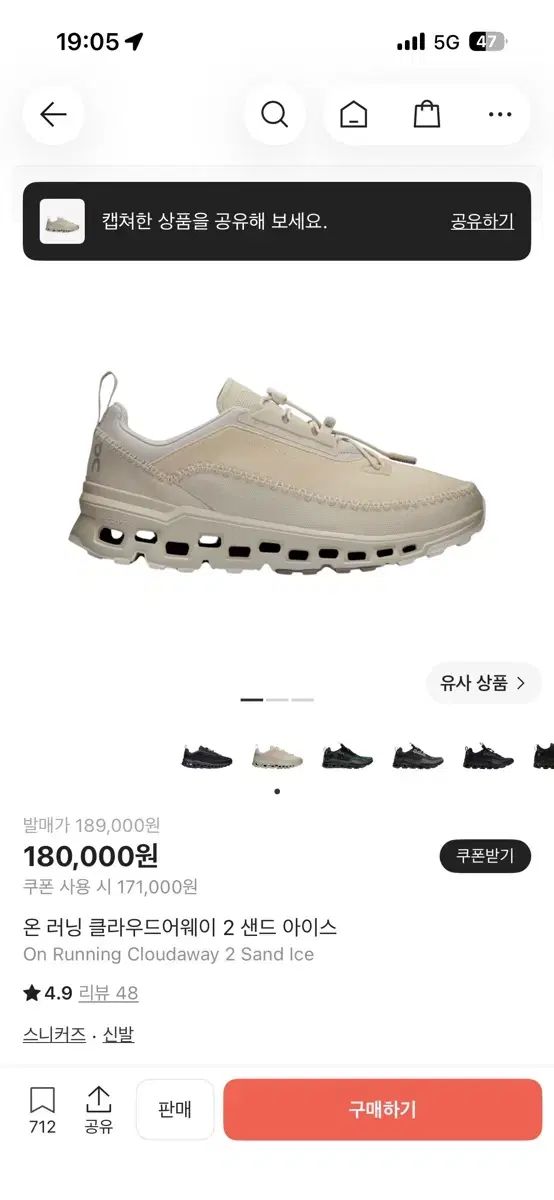Go back with the arrow icon
The height and width of the screenshot is (1200, 554).
coord(53,114)
